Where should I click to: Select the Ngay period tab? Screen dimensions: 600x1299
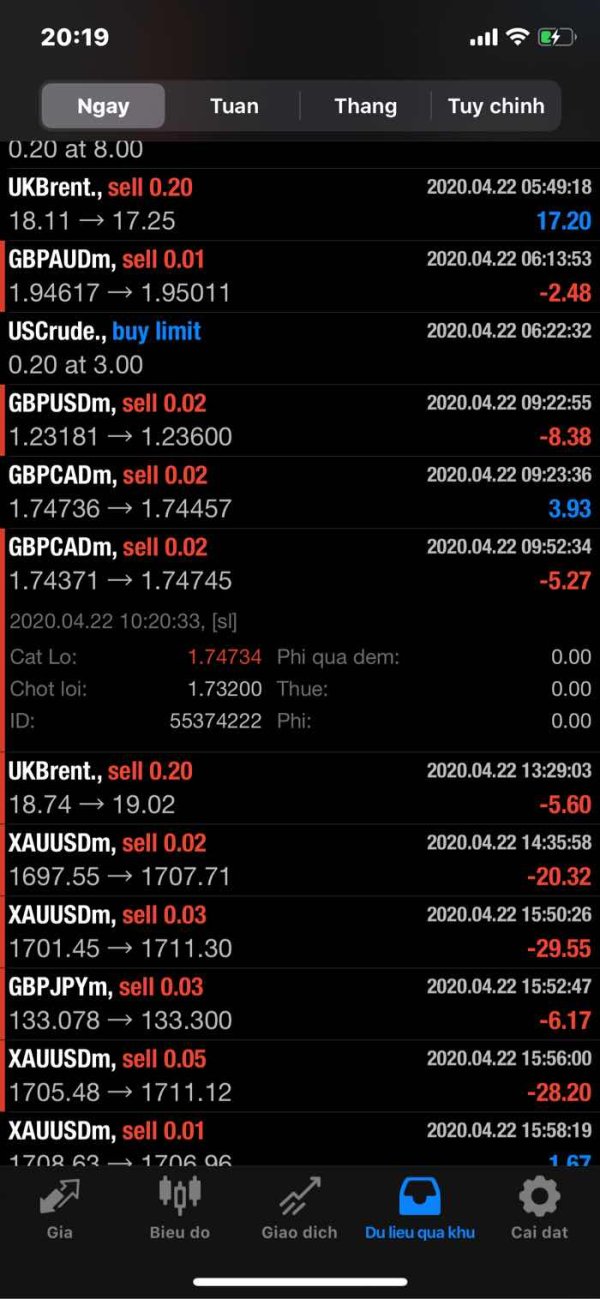pos(103,106)
